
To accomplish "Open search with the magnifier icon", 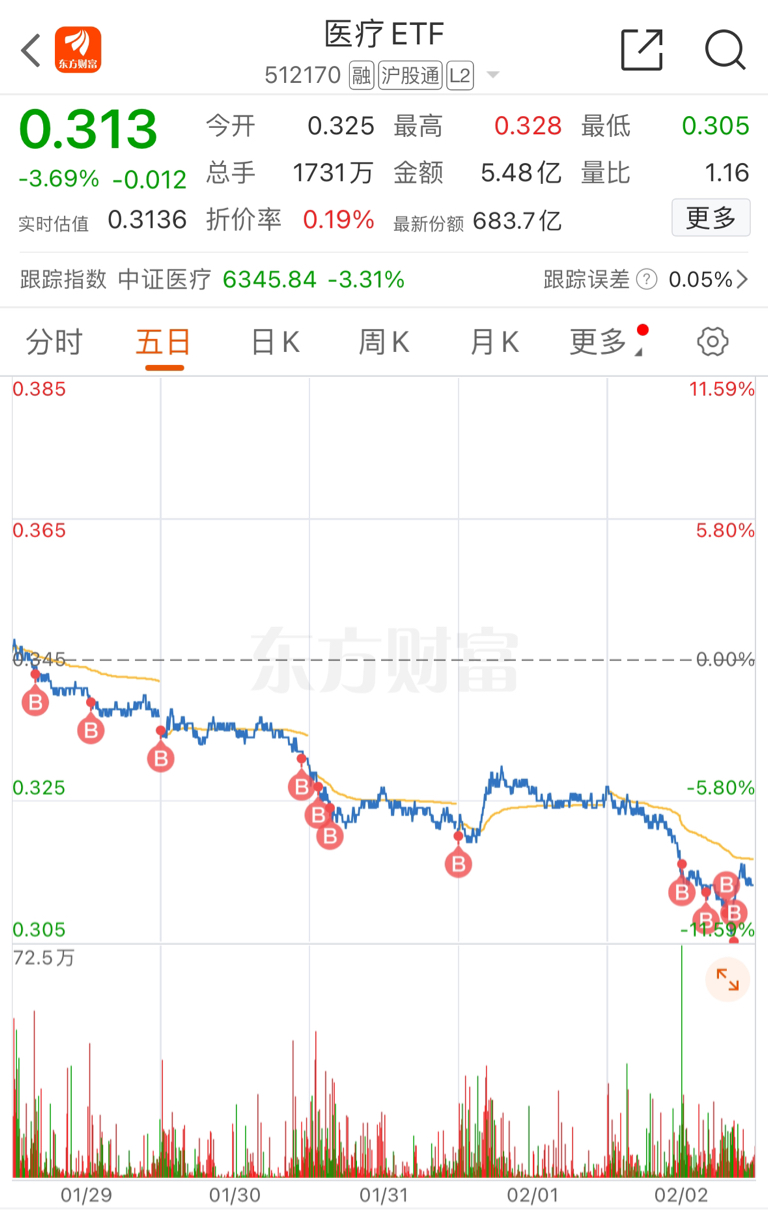I will pos(724,49).
